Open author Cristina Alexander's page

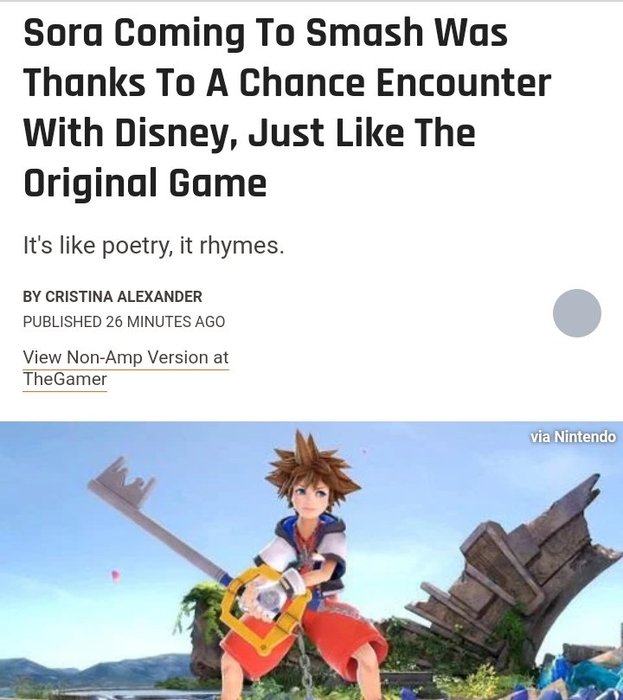coord(124,297)
